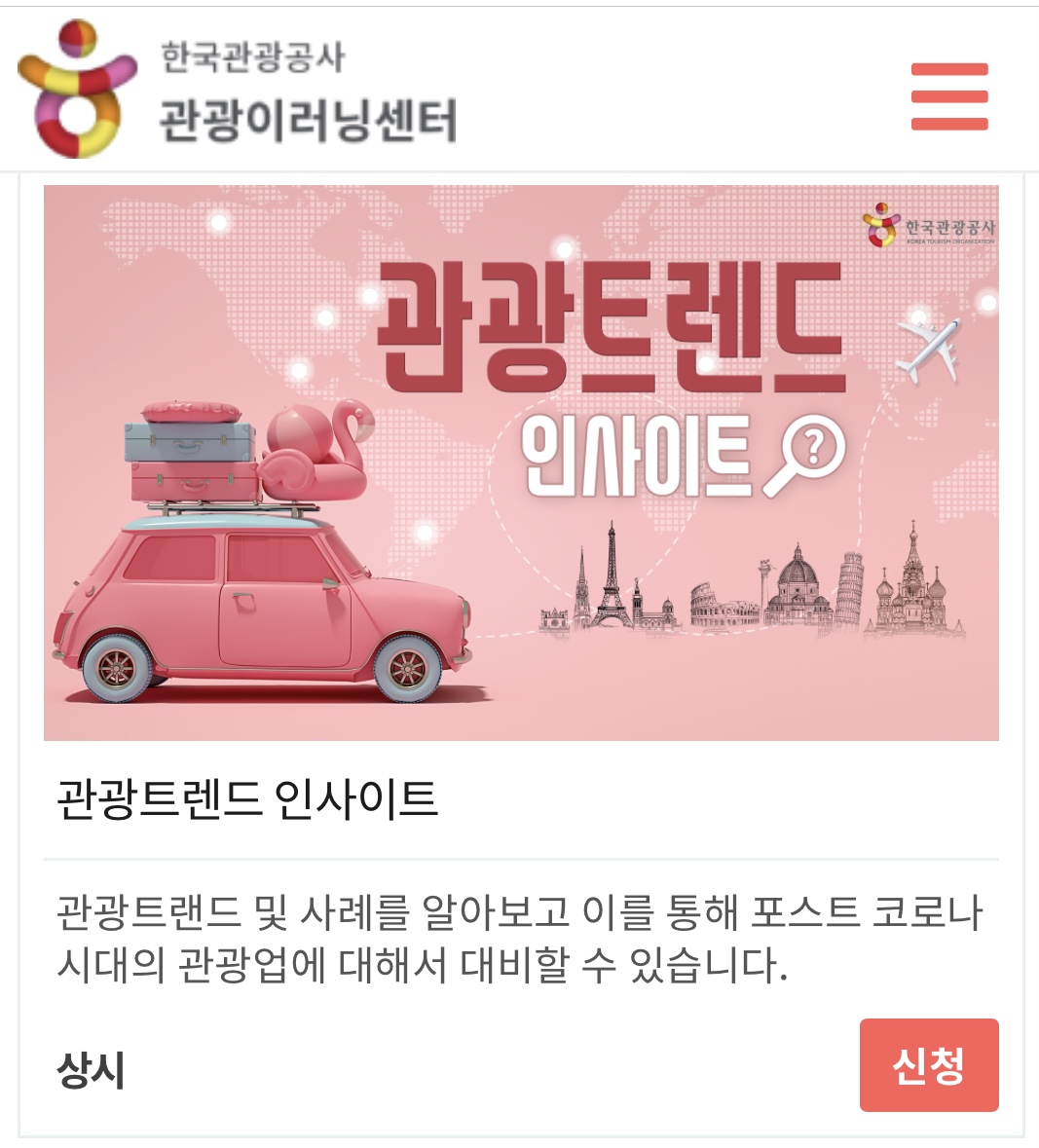Screen dimensions: 1039x1148
Task: Go to 관광이러닝센터 home via header
Action: [239, 93]
